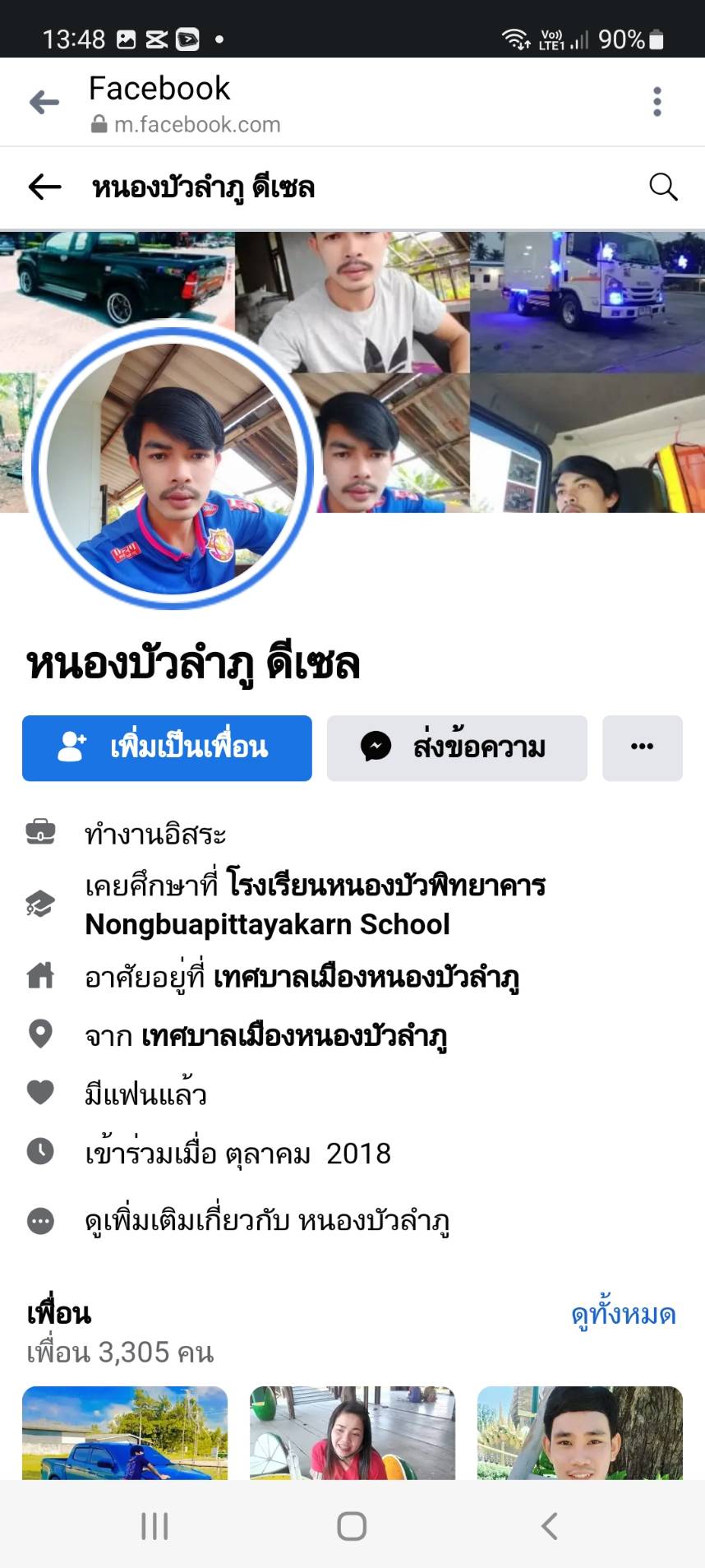Open ดูเพิ่มเติมเกี่ยวกับ หนองบัวลำภู details

point(267,1221)
